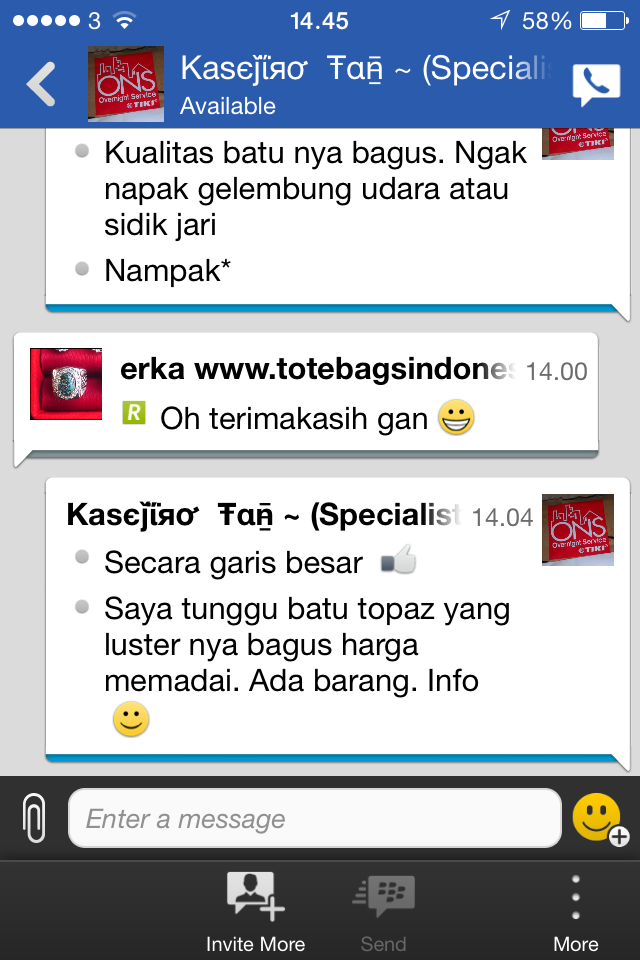Send the message
Image resolution: width=640 pixels, height=960 pixels.
click(384, 910)
